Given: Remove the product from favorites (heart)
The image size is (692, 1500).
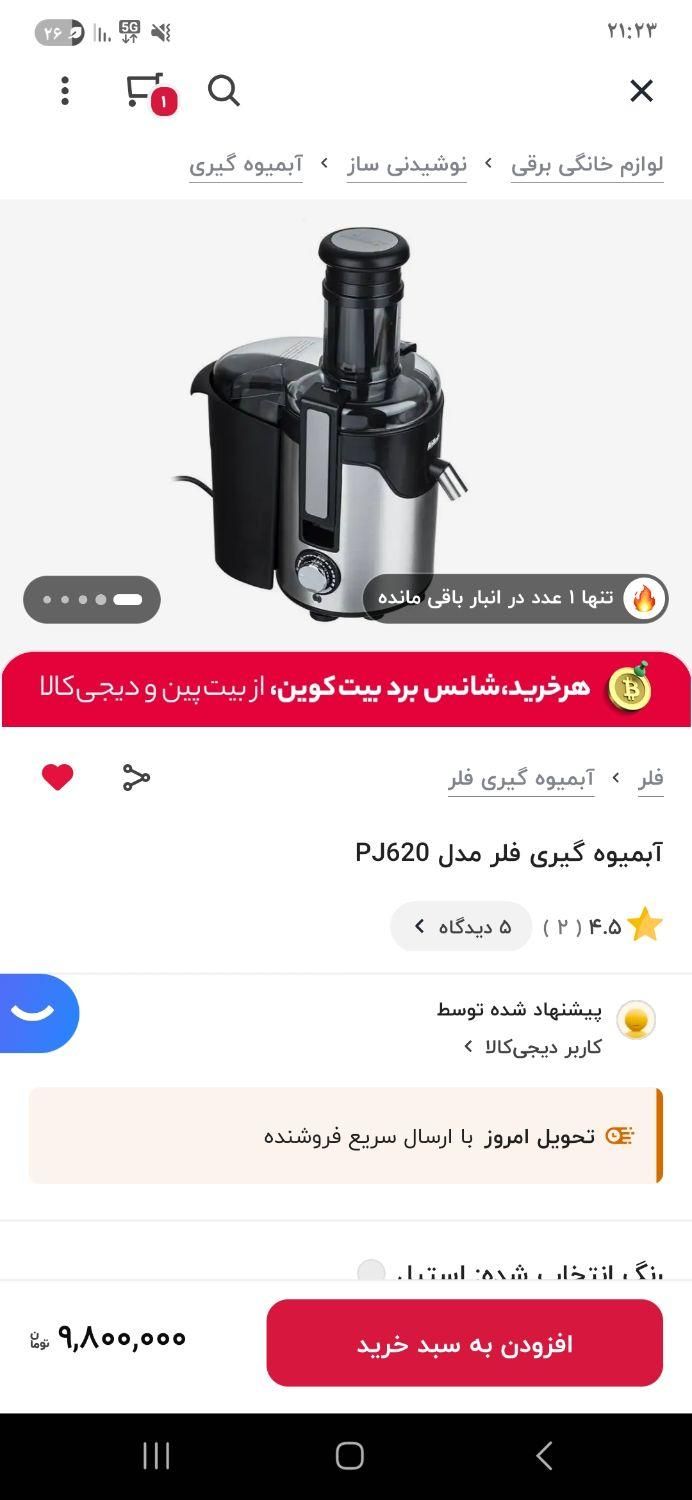Looking at the screenshot, I should click(x=58, y=777).
